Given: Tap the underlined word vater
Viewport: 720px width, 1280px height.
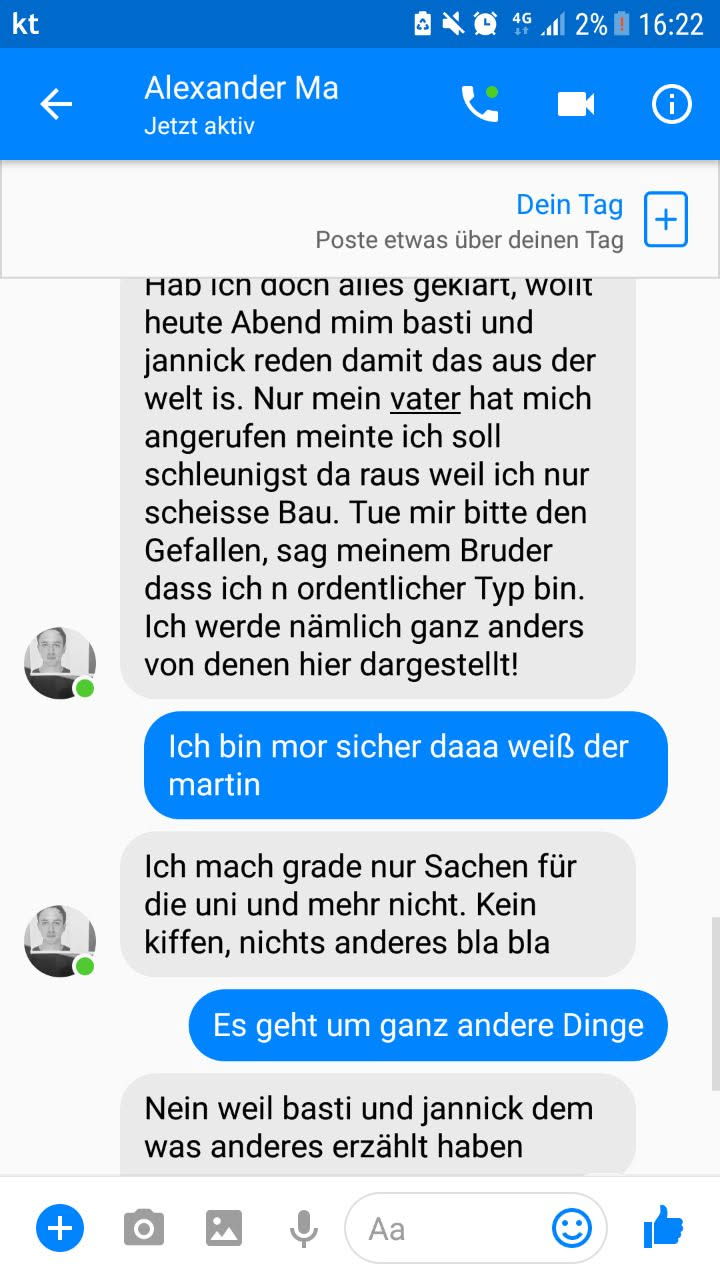Looking at the screenshot, I should pos(425,399).
